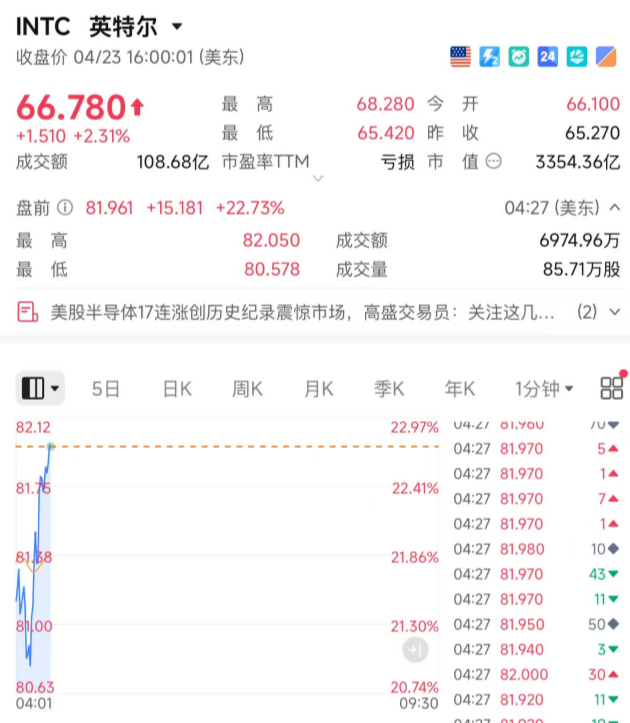Switch to the 5日 chart tab
The image size is (630, 723).
click(x=106, y=389)
